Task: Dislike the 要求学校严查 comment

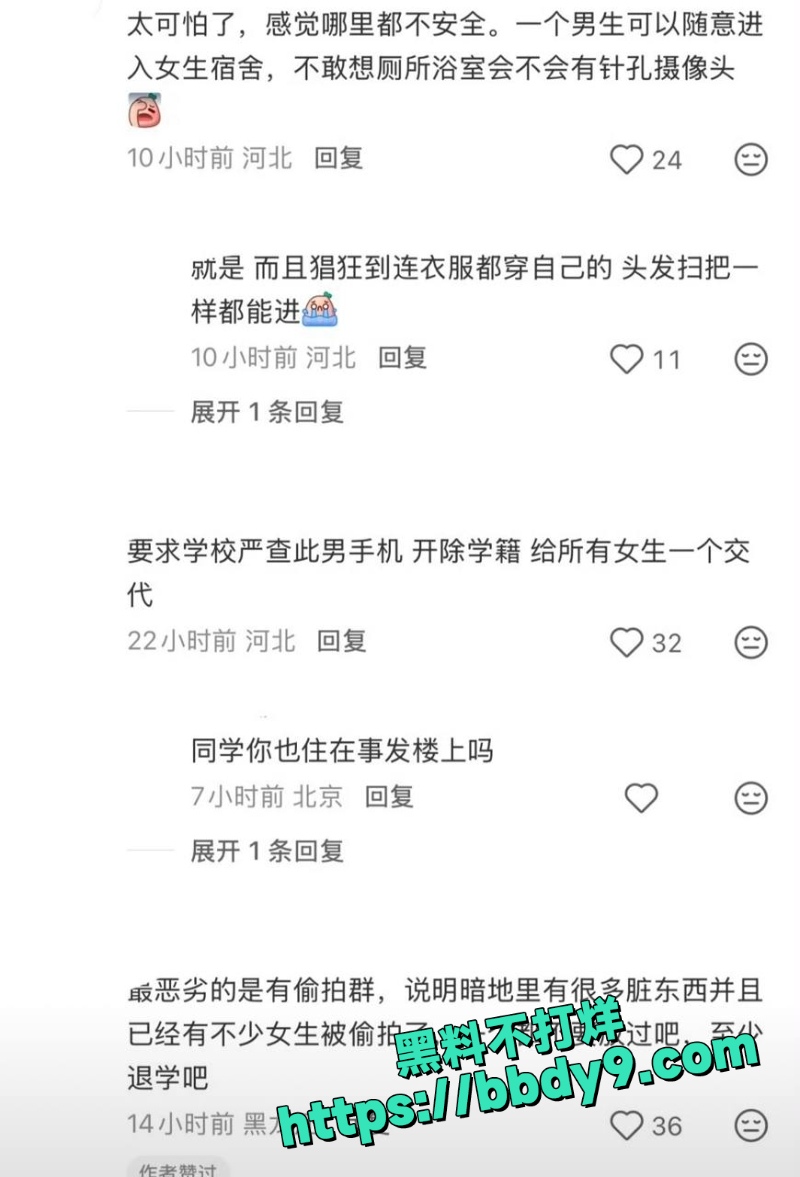Action: click(751, 642)
